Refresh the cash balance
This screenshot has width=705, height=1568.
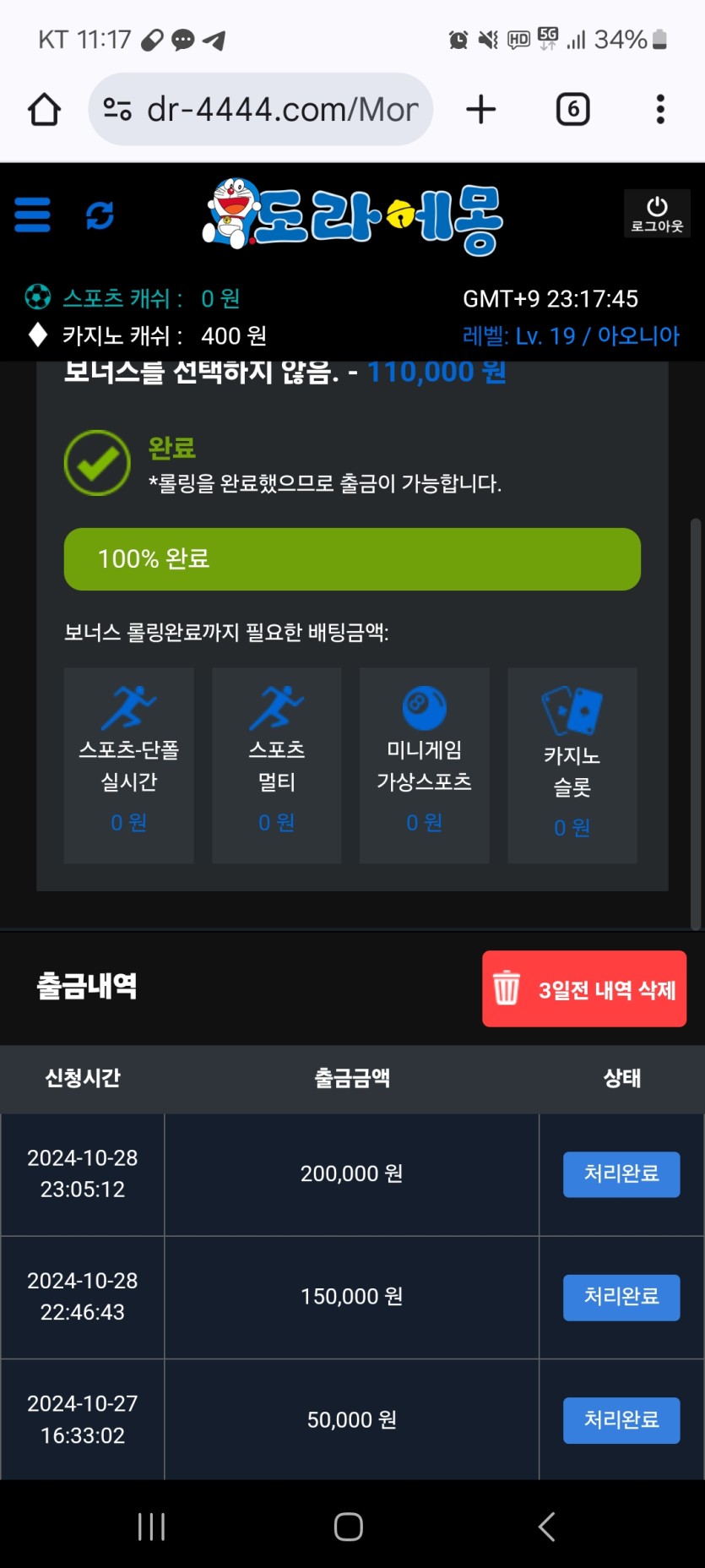point(100,215)
